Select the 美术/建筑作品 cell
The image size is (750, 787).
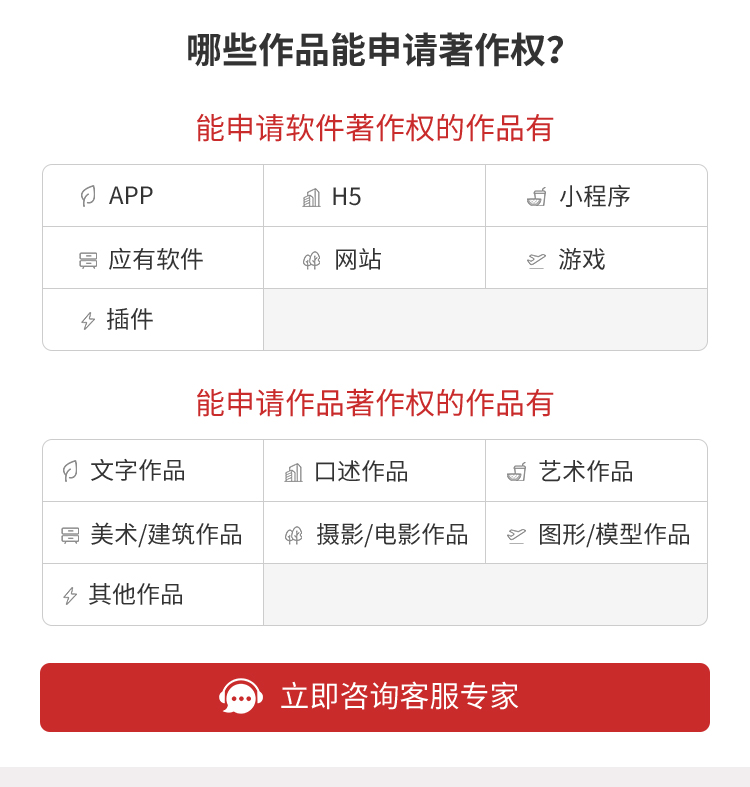coord(152,534)
